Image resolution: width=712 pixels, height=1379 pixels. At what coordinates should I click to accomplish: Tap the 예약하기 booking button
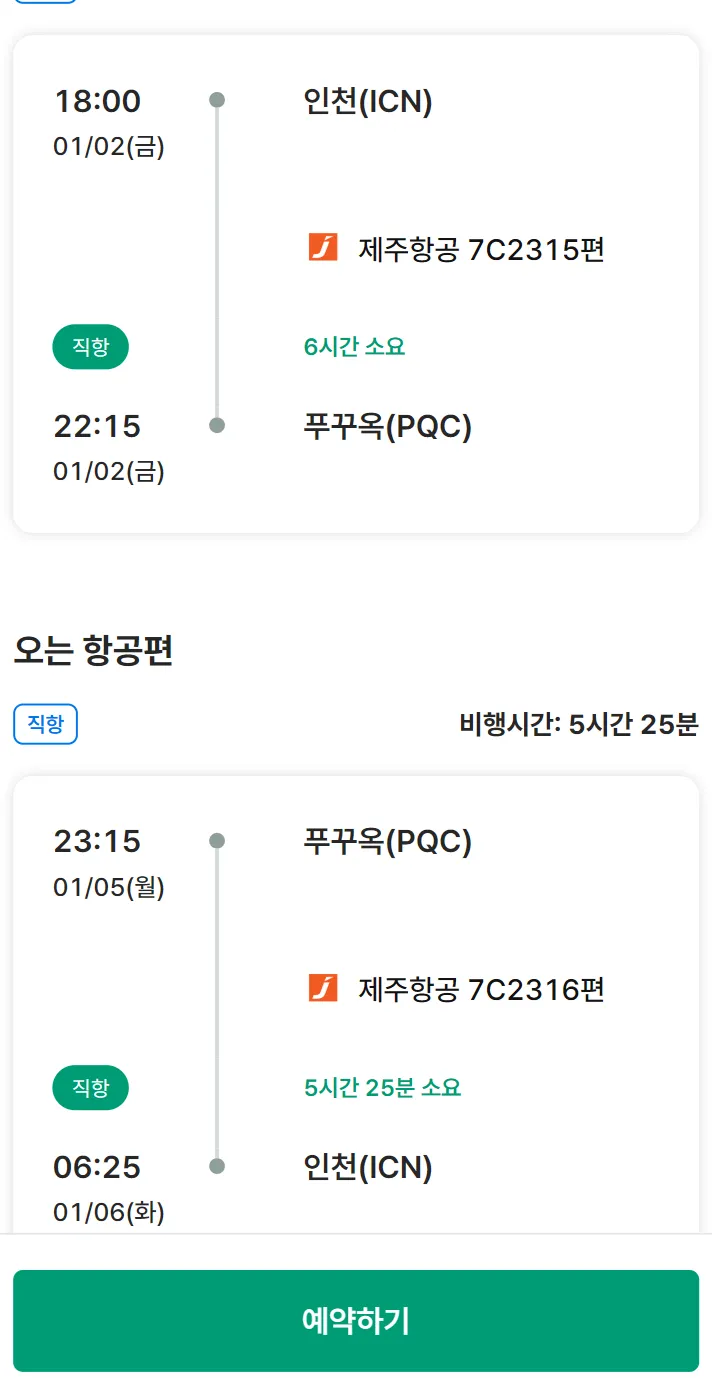click(x=356, y=1320)
